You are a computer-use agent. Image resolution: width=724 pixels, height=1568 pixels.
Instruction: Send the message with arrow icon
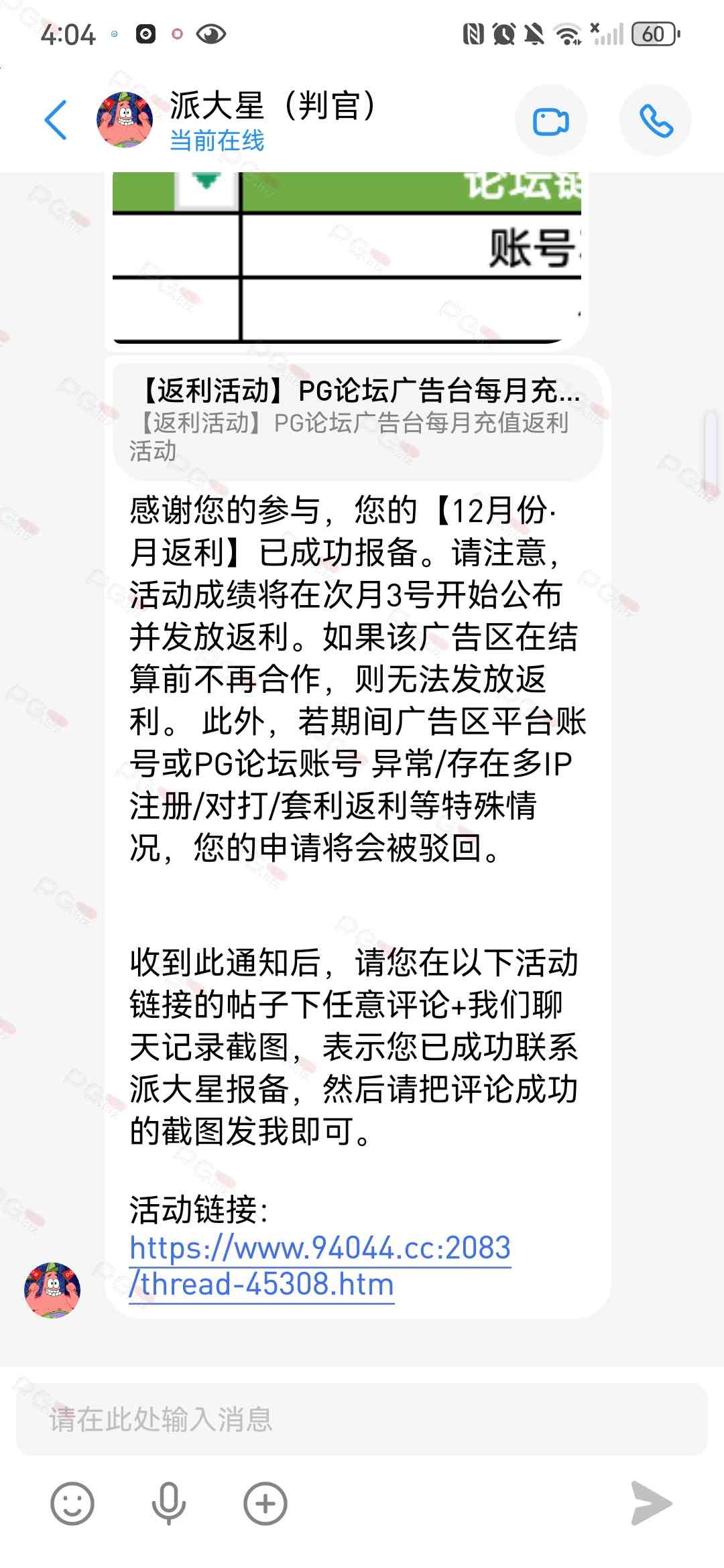coord(650,1503)
